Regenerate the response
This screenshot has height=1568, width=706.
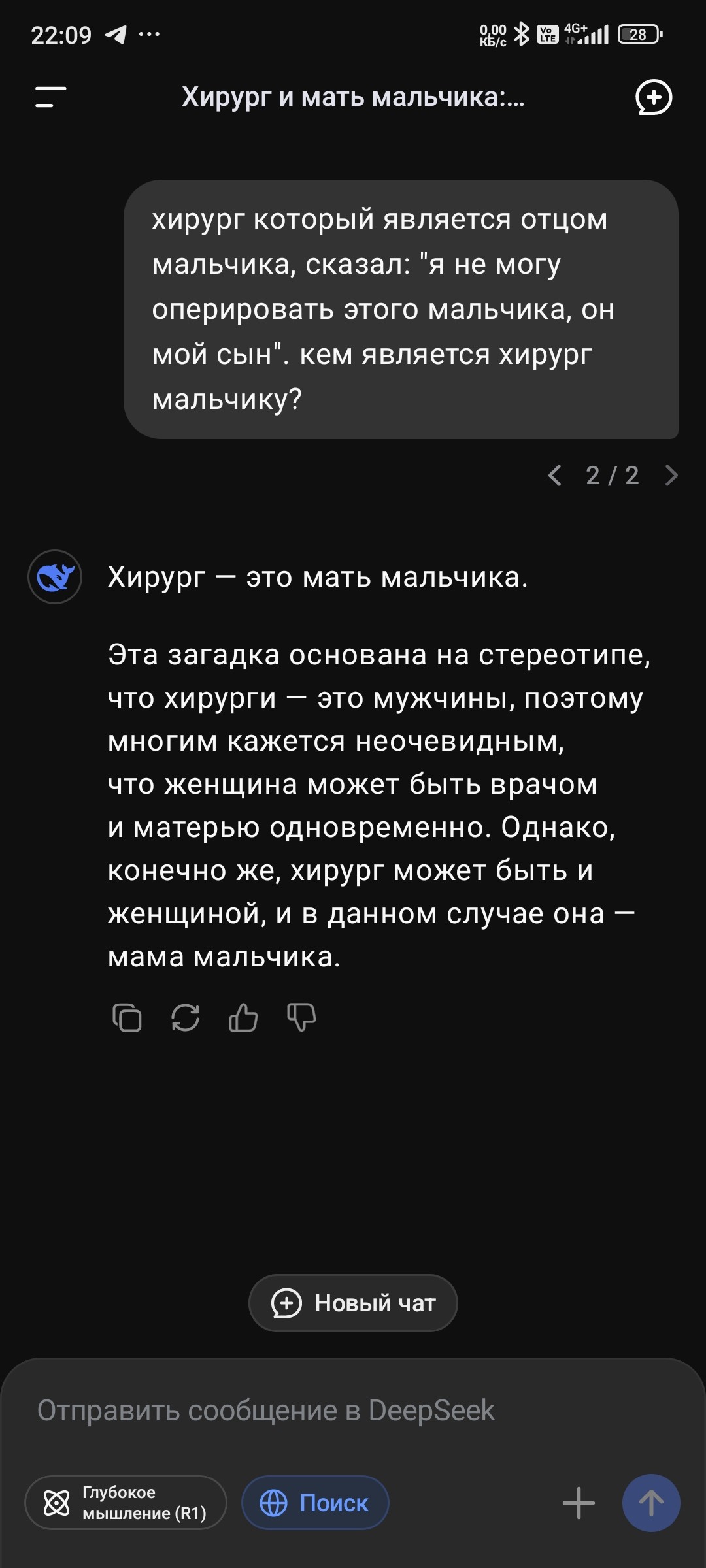[185, 1017]
